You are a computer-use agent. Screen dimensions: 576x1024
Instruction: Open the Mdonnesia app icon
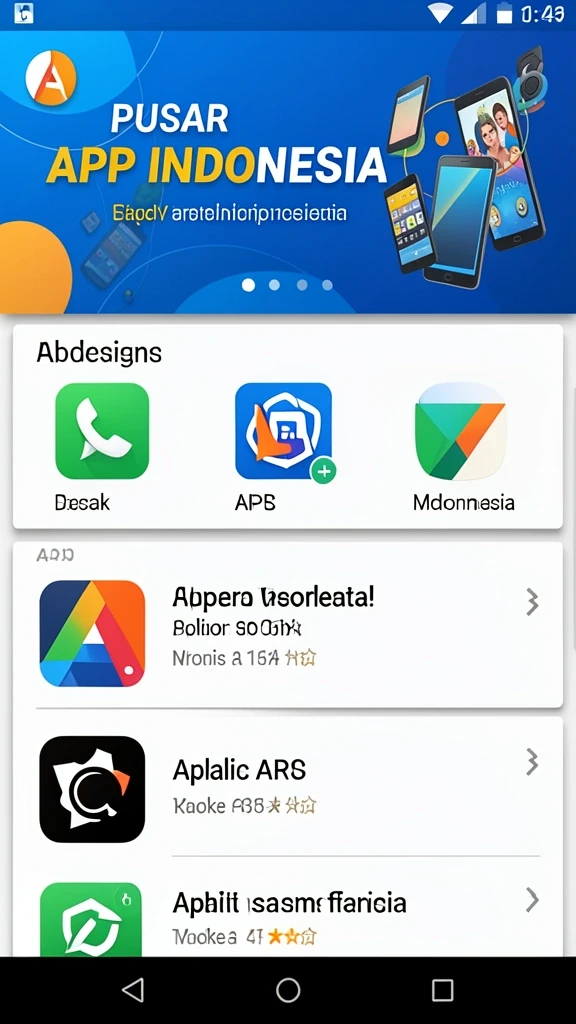point(460,431)
